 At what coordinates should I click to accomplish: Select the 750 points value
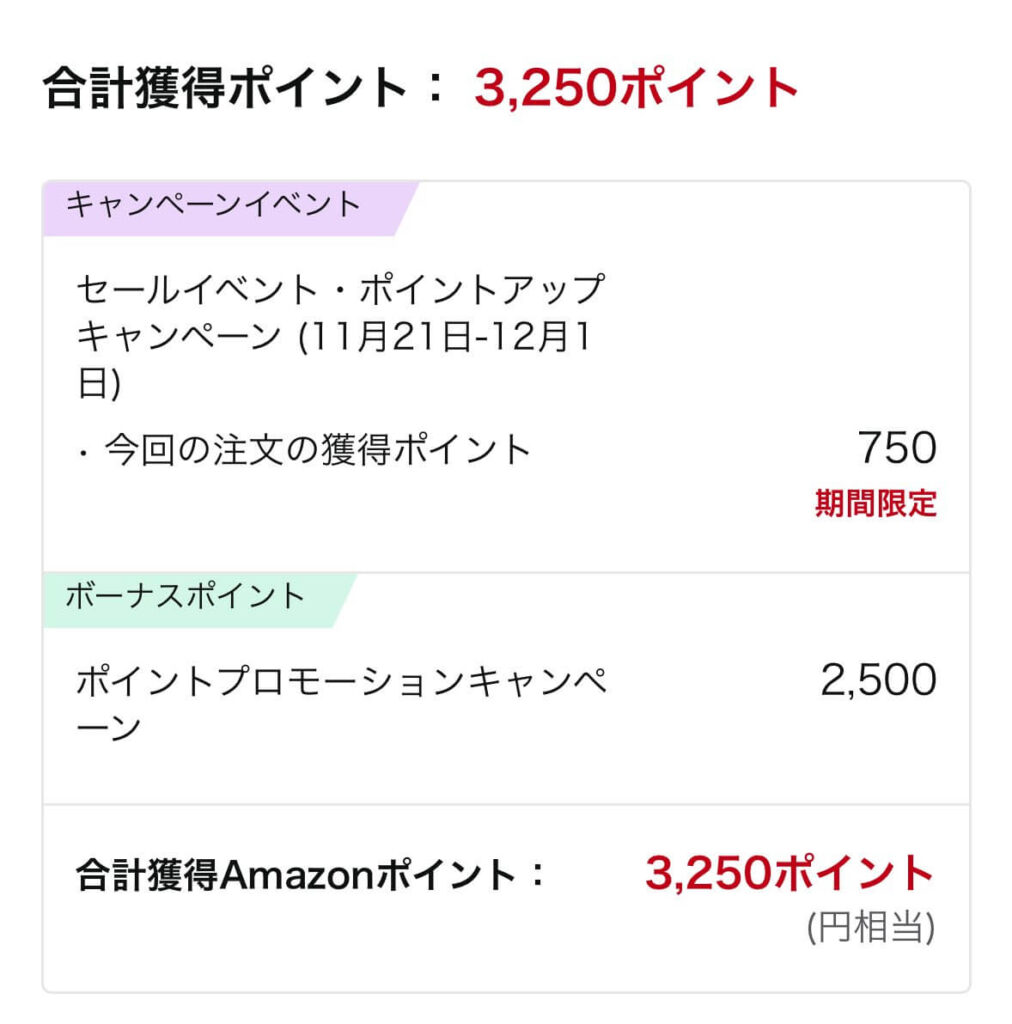tap(897, 449)
